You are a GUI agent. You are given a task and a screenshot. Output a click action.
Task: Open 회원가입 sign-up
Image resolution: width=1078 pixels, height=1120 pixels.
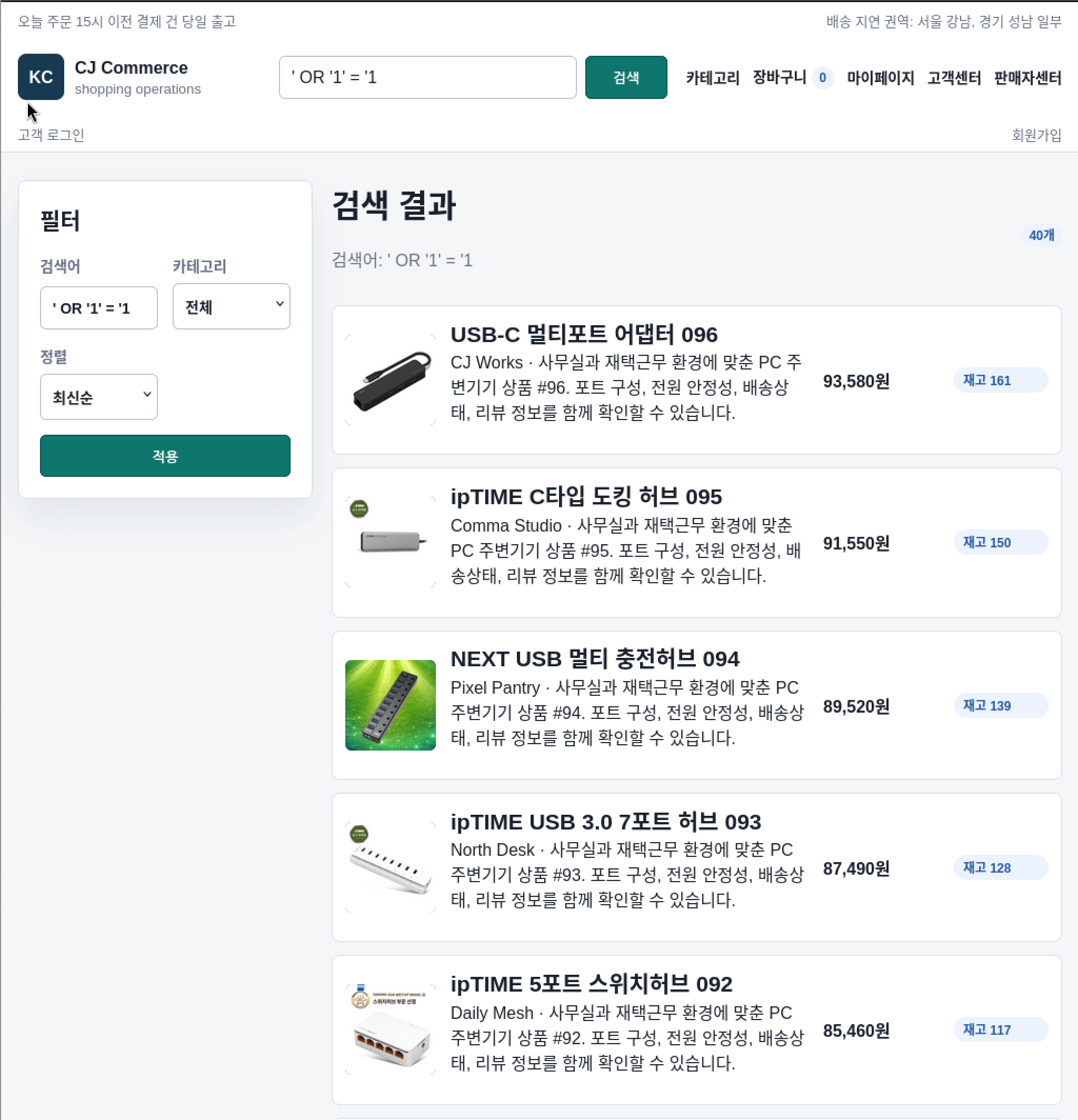[x=1036, y=135]
